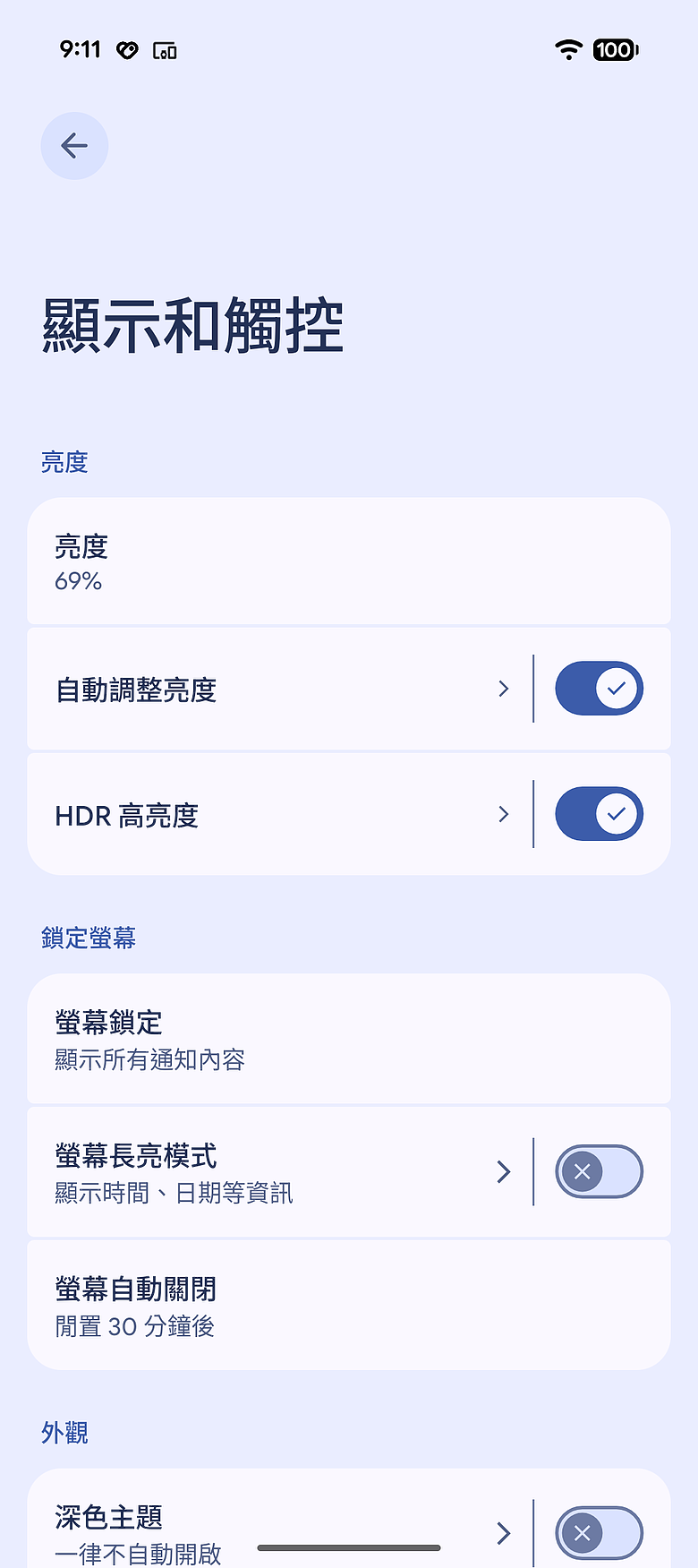
Task: Open 自動調整亮度 settings via chevron
Action: tap(503, 688)
